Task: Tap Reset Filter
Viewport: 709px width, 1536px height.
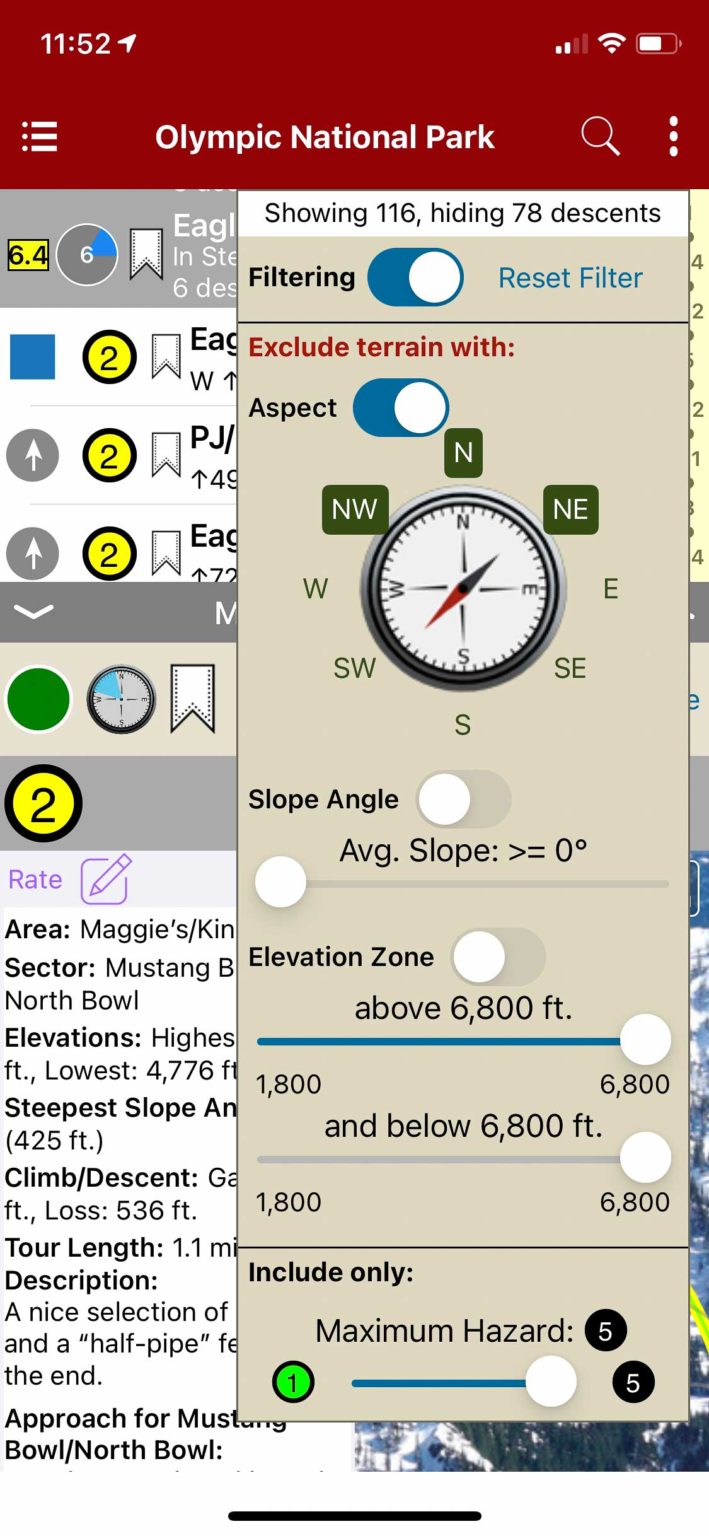Action: (570, 277)
